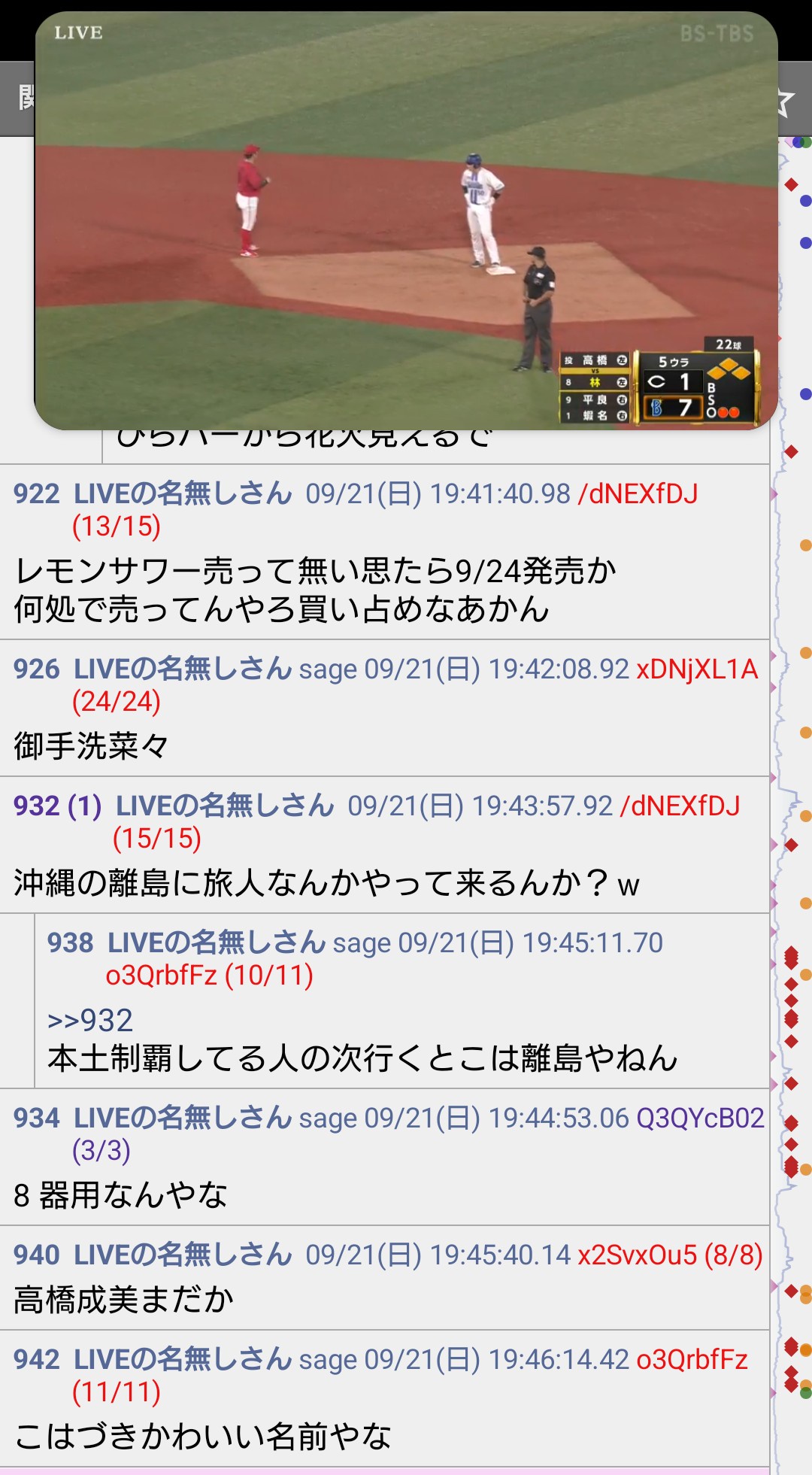Open post number 926 menu
The width and height of the screenshot is (812, 1475).
click(x=36, y=669)
